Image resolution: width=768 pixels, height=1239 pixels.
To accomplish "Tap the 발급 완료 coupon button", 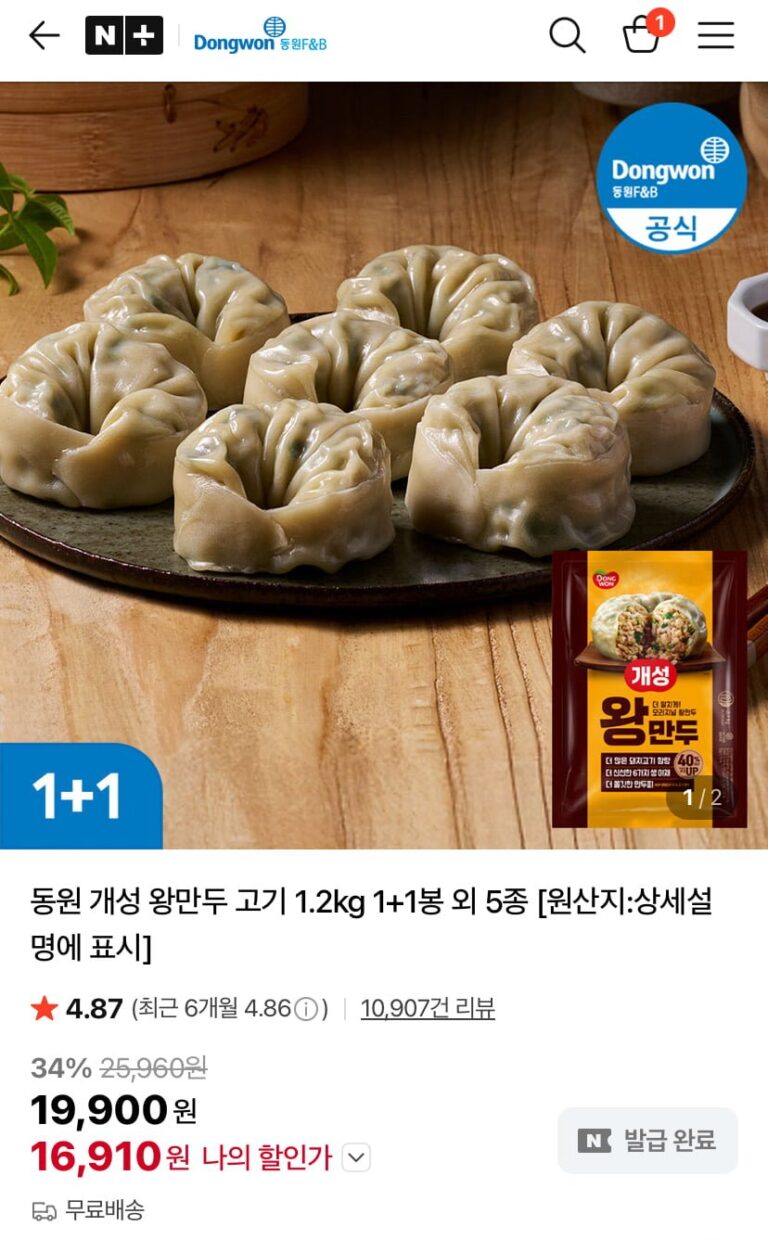I will (x=647, y=1140).
